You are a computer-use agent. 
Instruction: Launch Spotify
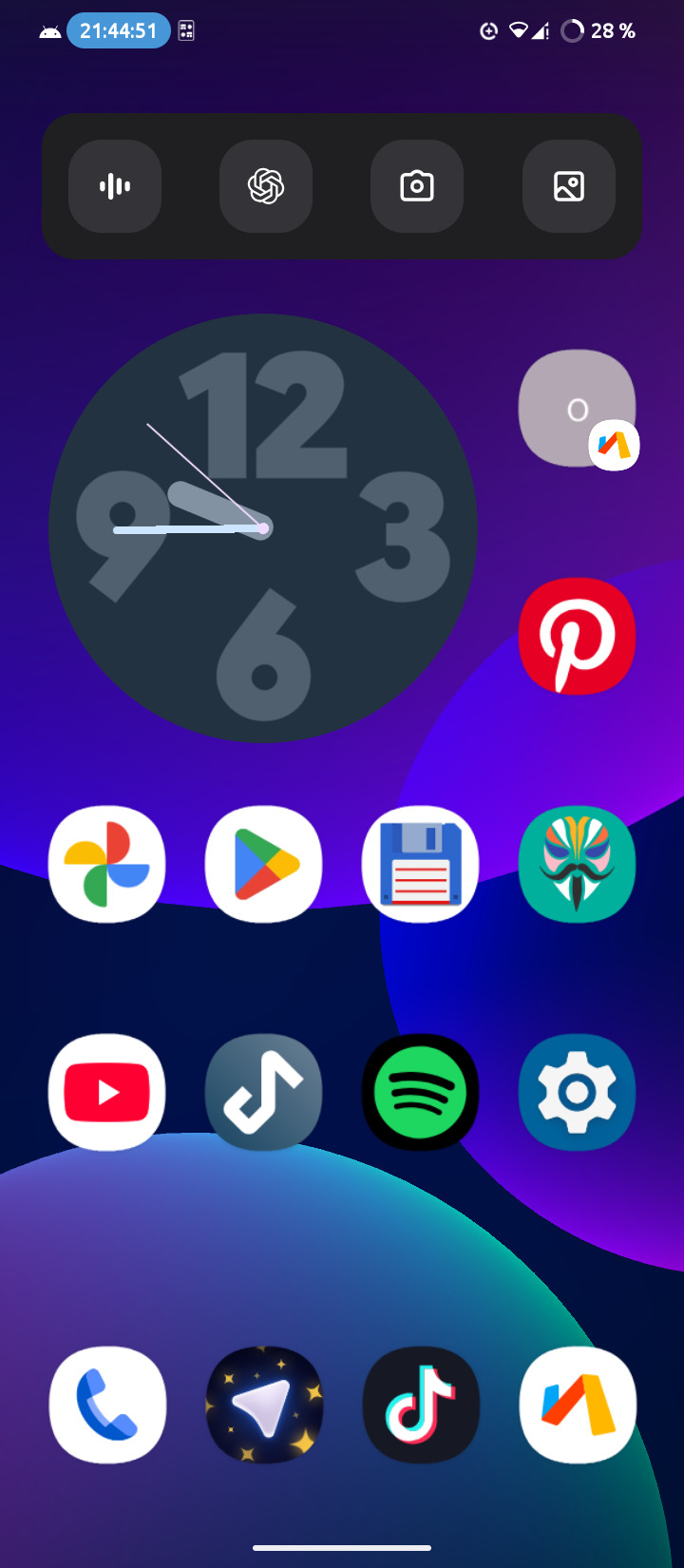pos(420,1092)
